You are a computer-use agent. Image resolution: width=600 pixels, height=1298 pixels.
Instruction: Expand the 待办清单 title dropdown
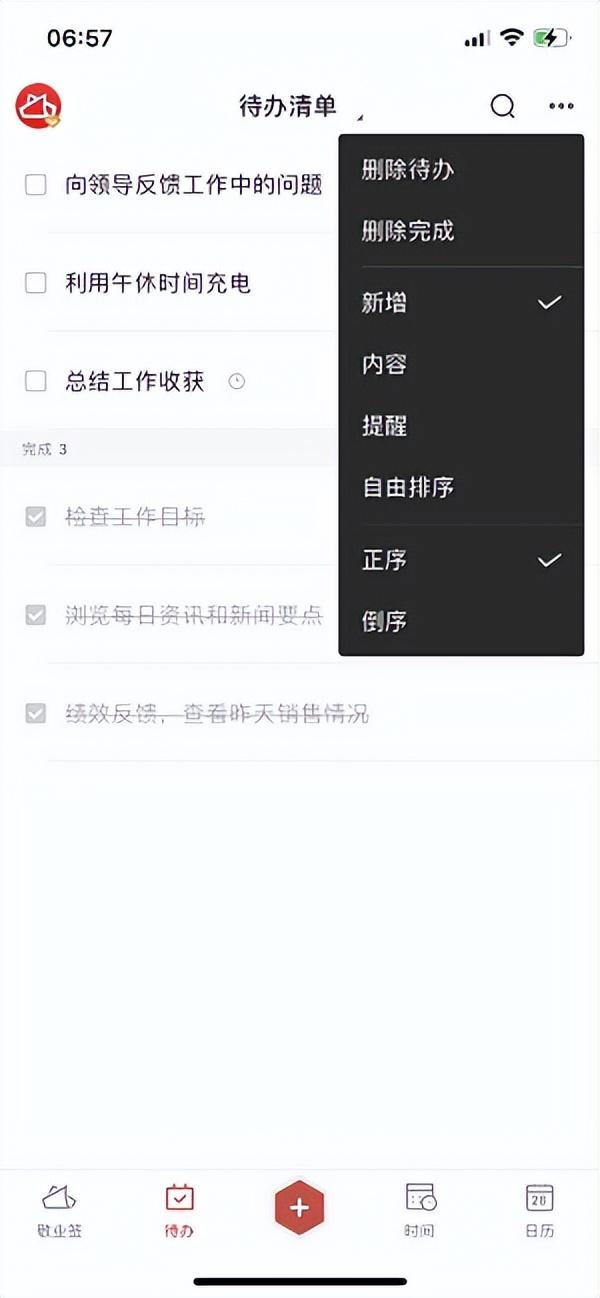coord(300,106)
